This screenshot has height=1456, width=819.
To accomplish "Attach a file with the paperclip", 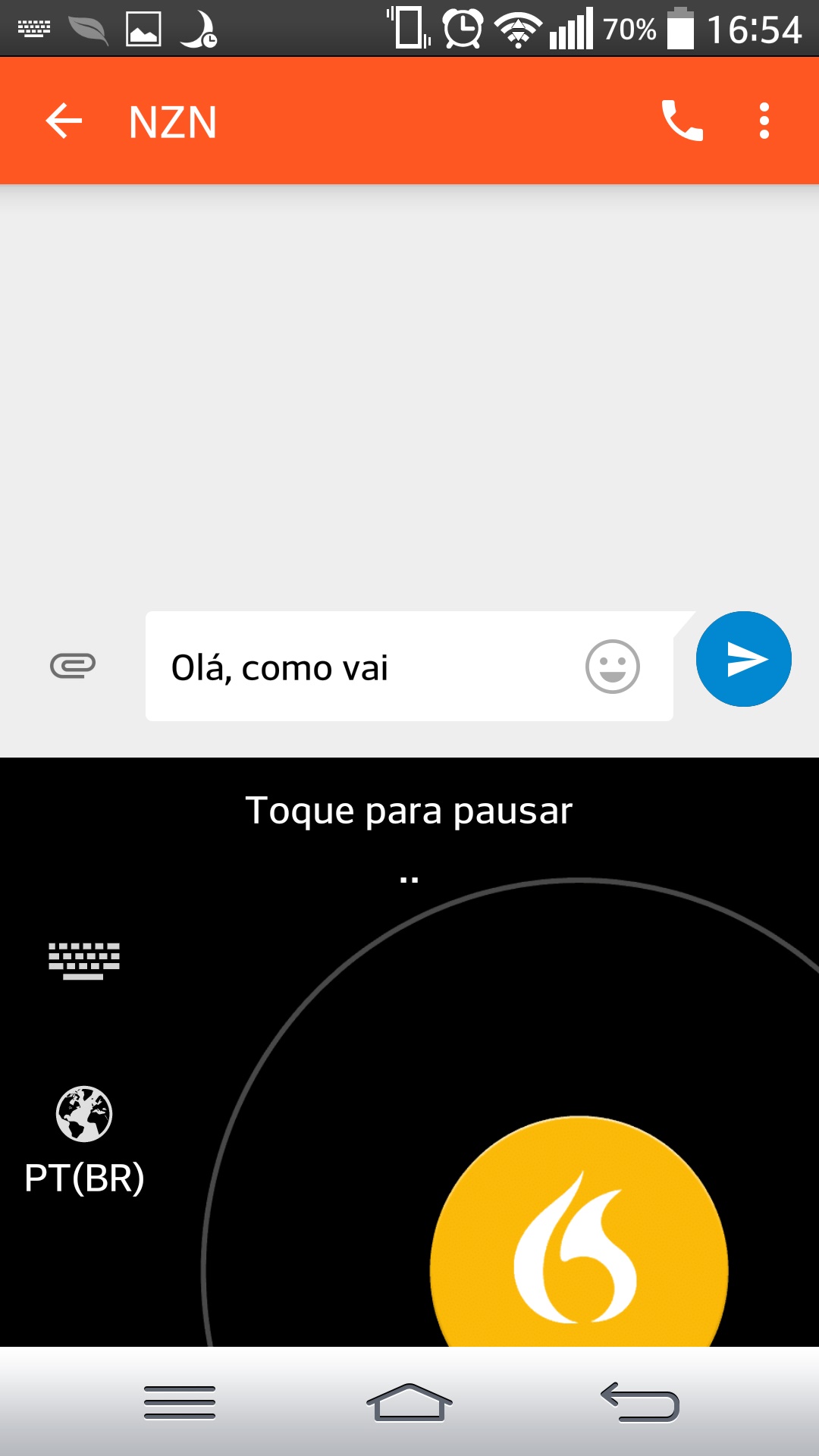I will click(x=73, y=666).
